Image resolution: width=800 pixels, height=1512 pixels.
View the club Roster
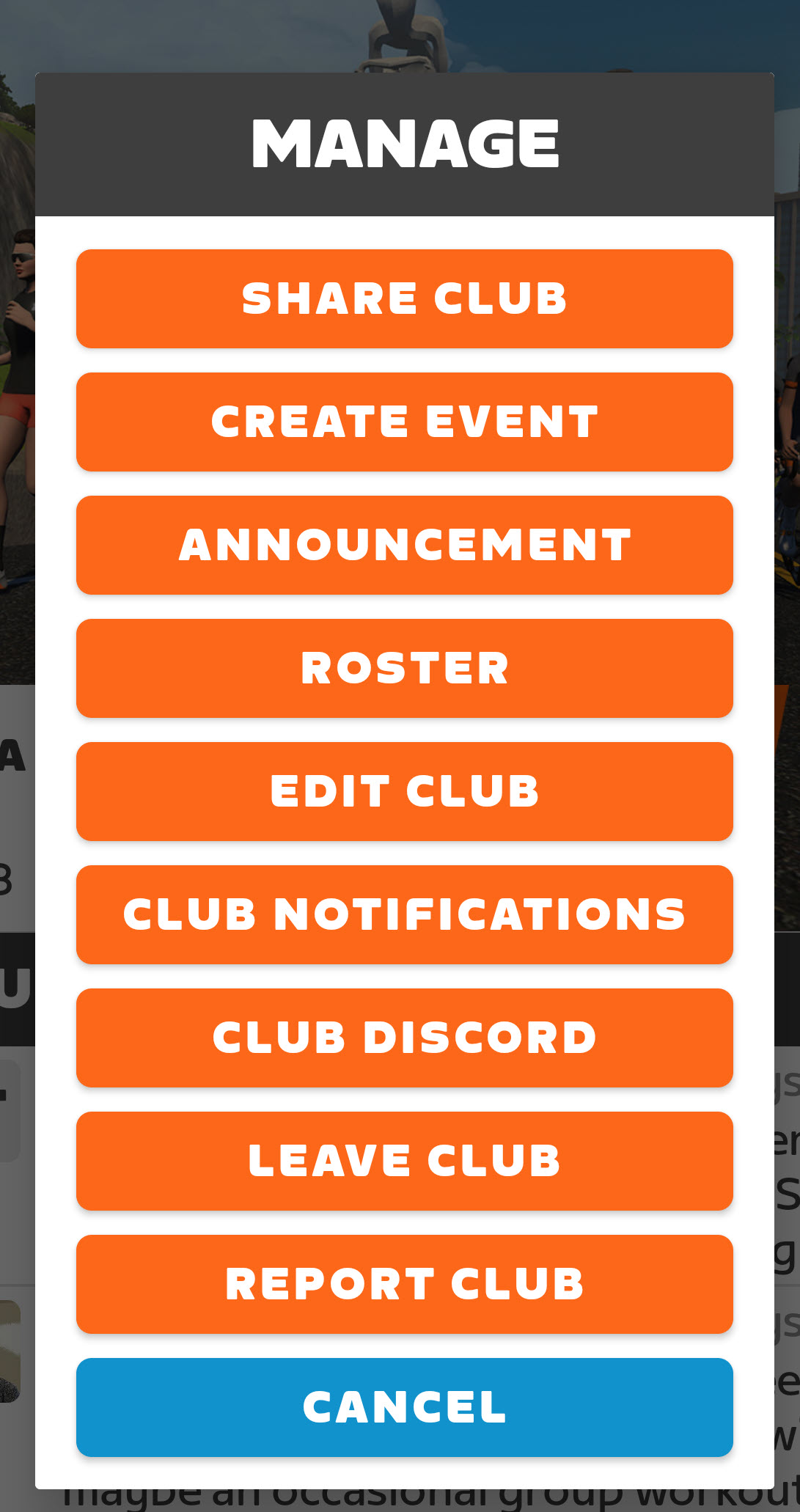[x=404, y=668]
